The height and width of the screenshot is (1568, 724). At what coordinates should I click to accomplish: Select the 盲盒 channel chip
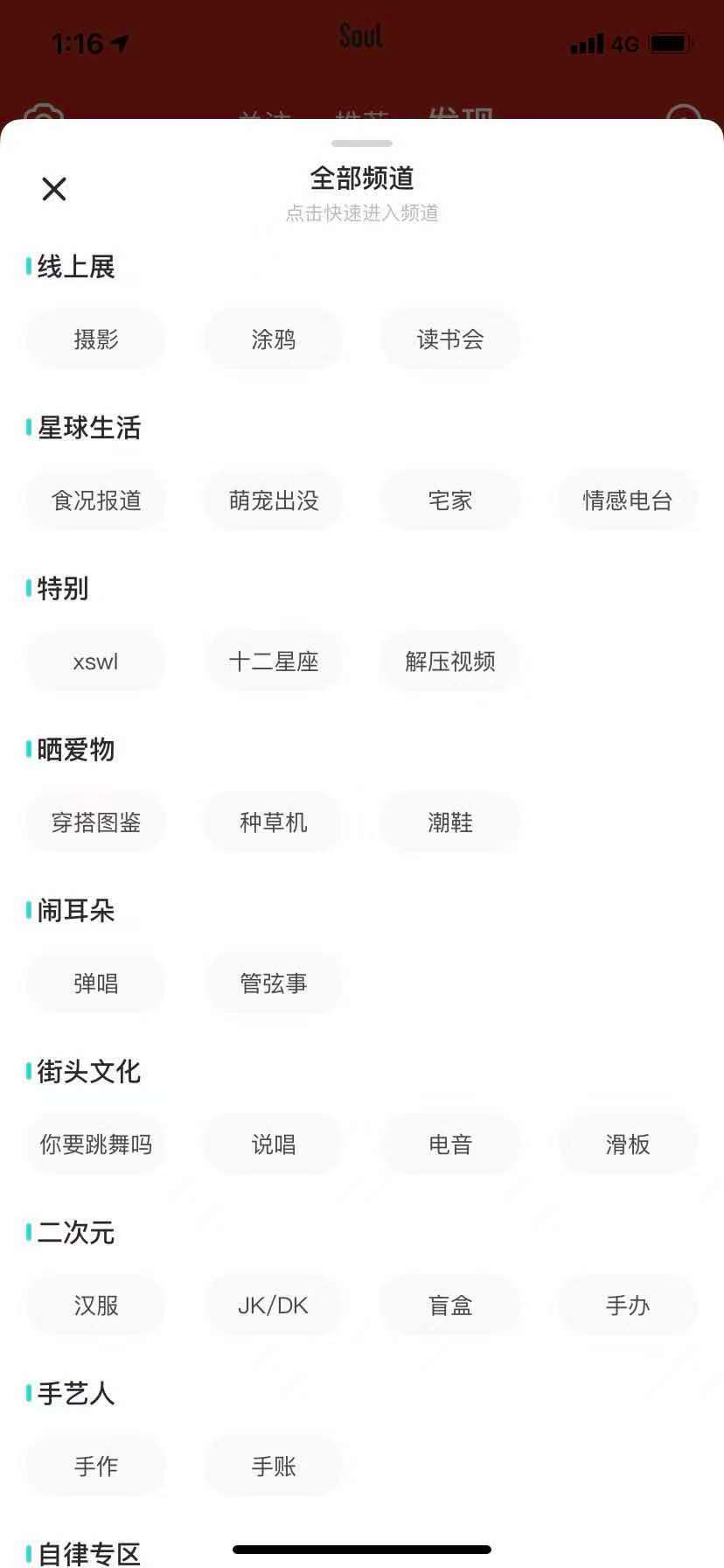pos(450,1305)
